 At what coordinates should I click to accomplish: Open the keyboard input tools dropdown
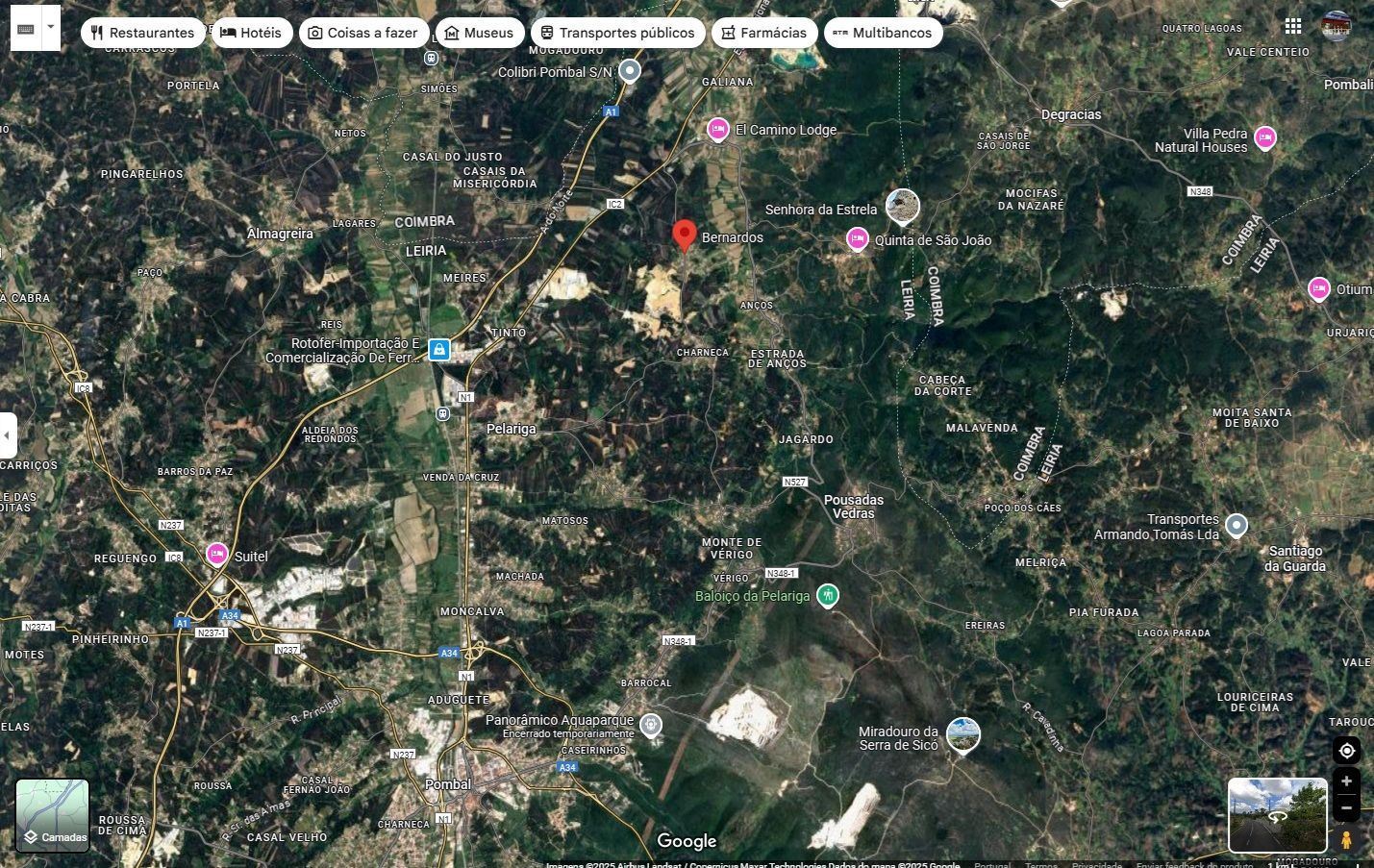pos(51,28)
